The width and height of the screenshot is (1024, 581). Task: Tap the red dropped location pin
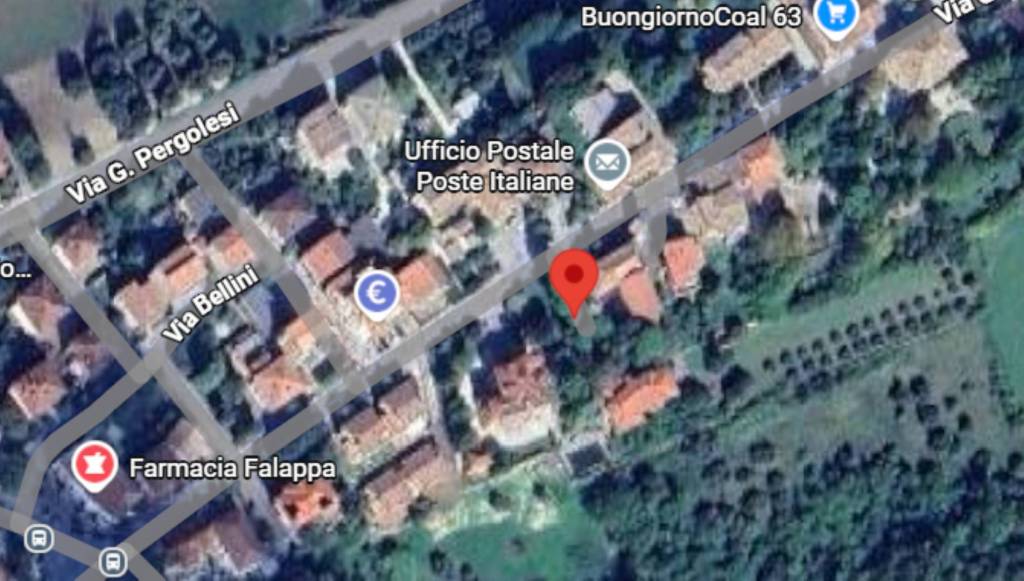tap(575, 280)
